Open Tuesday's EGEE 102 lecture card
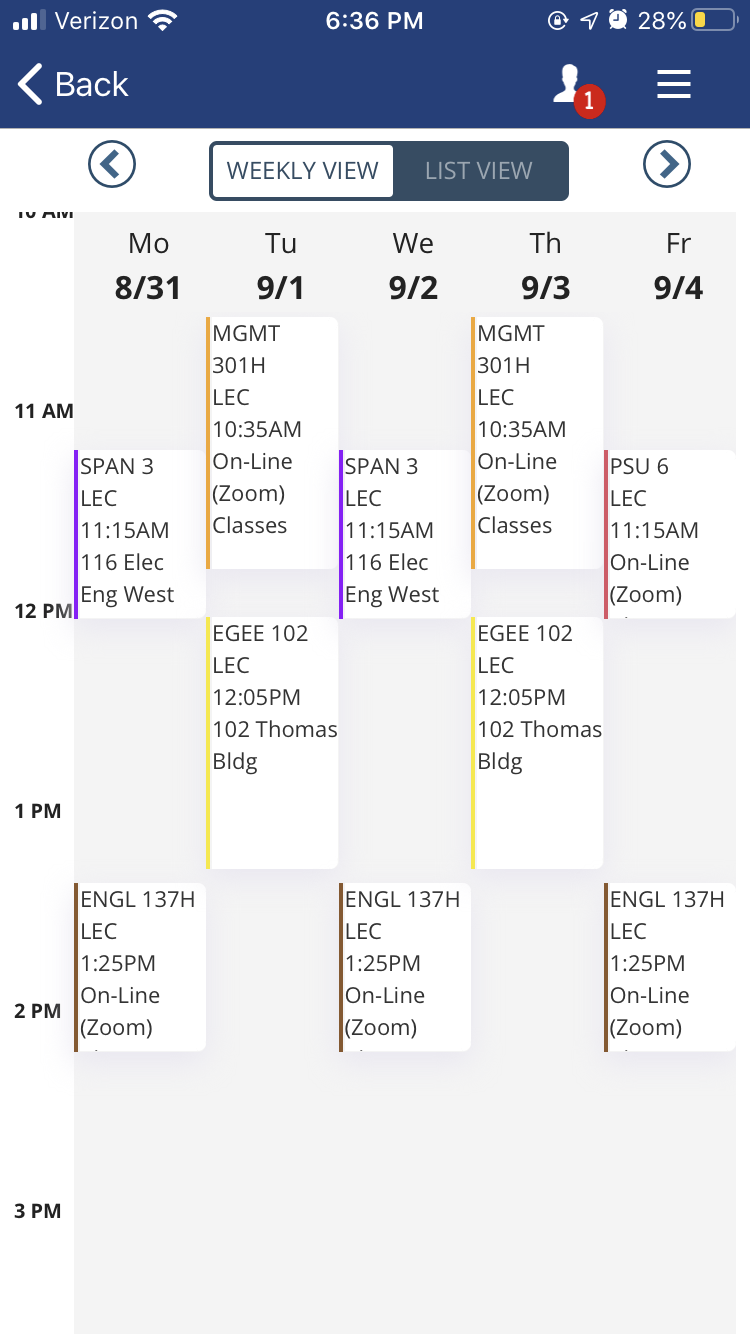Viewport: 750px width, 1334px height. [x=272, y=743]
